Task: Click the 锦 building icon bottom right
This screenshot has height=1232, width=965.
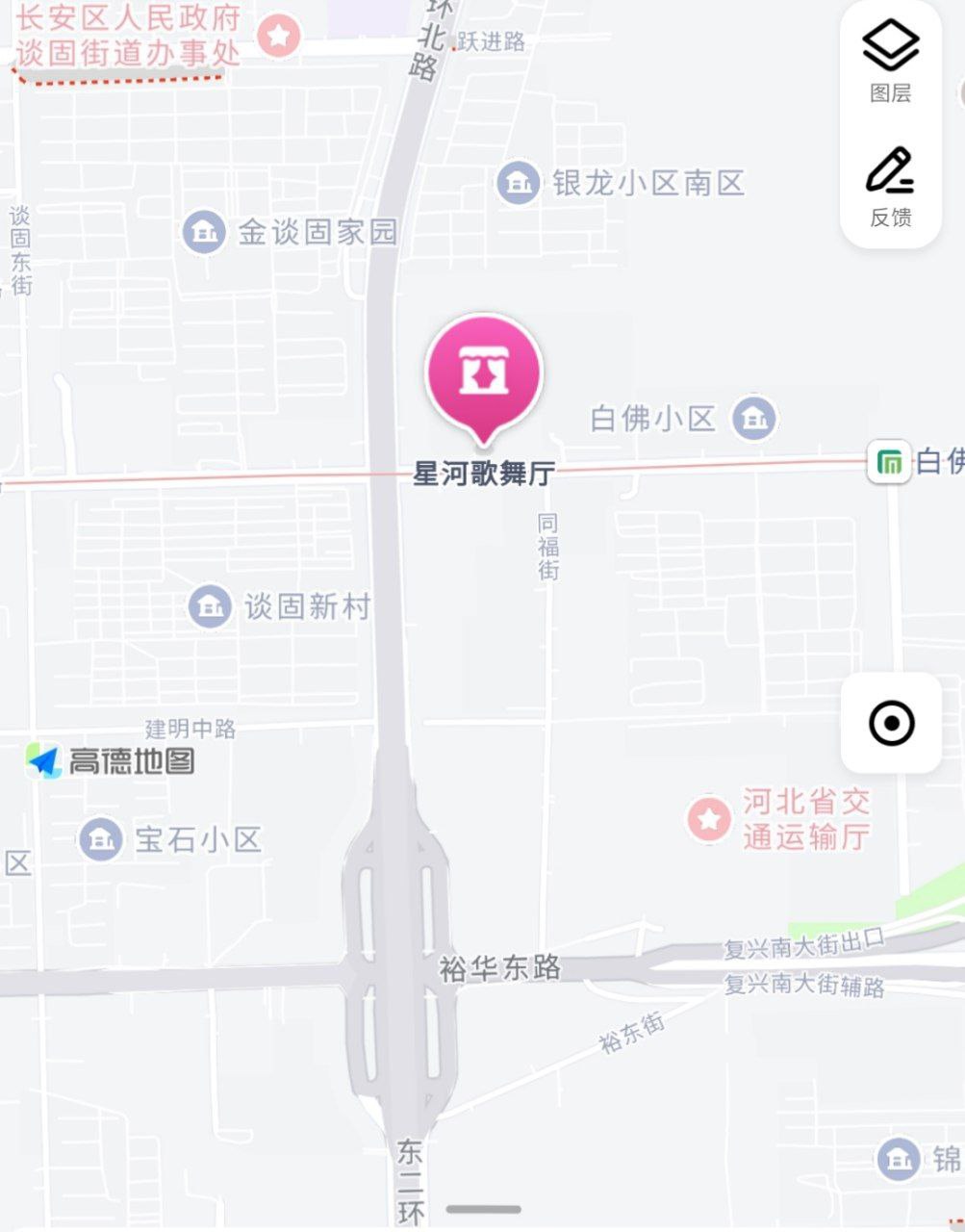Action: coord(899,1158)
